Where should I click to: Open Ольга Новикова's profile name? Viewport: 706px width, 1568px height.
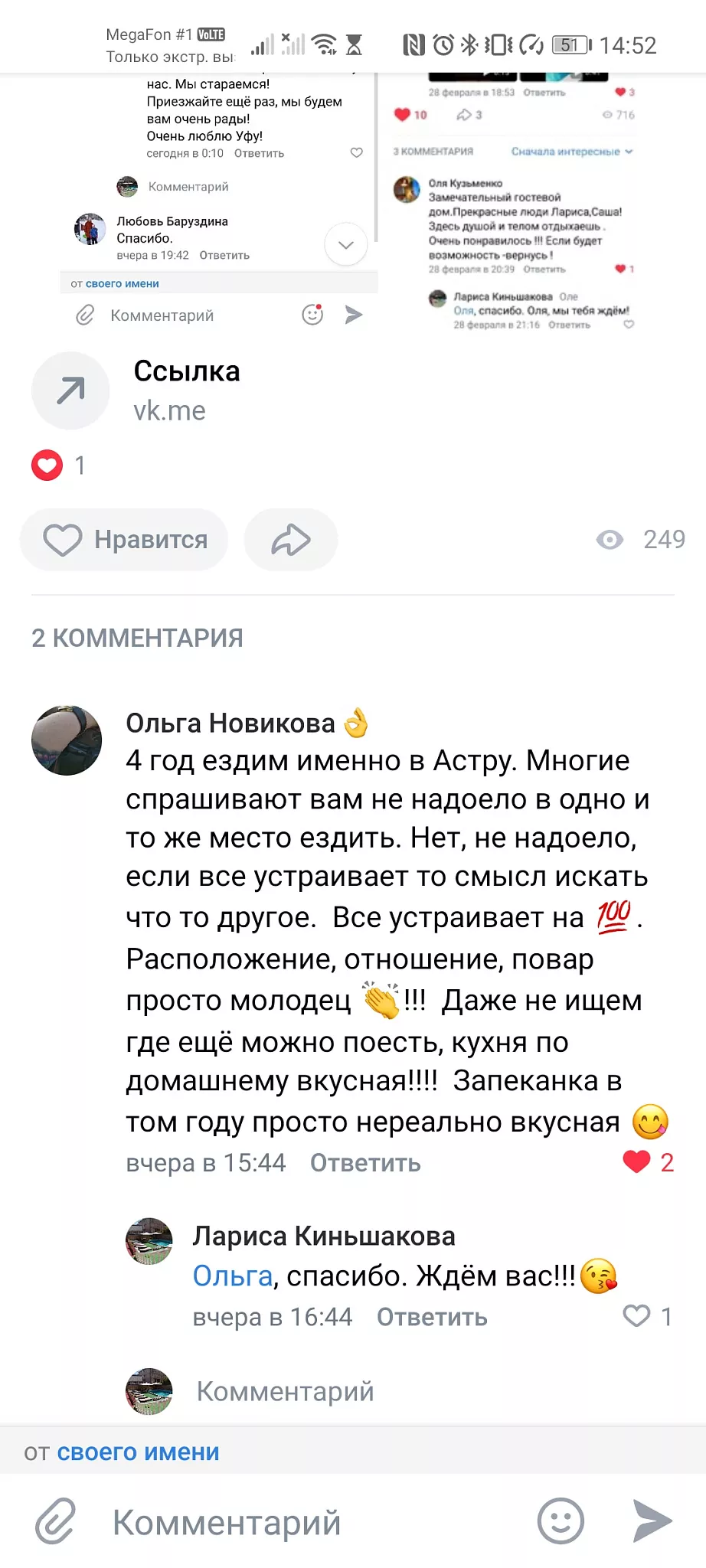(x=230, y=723)
